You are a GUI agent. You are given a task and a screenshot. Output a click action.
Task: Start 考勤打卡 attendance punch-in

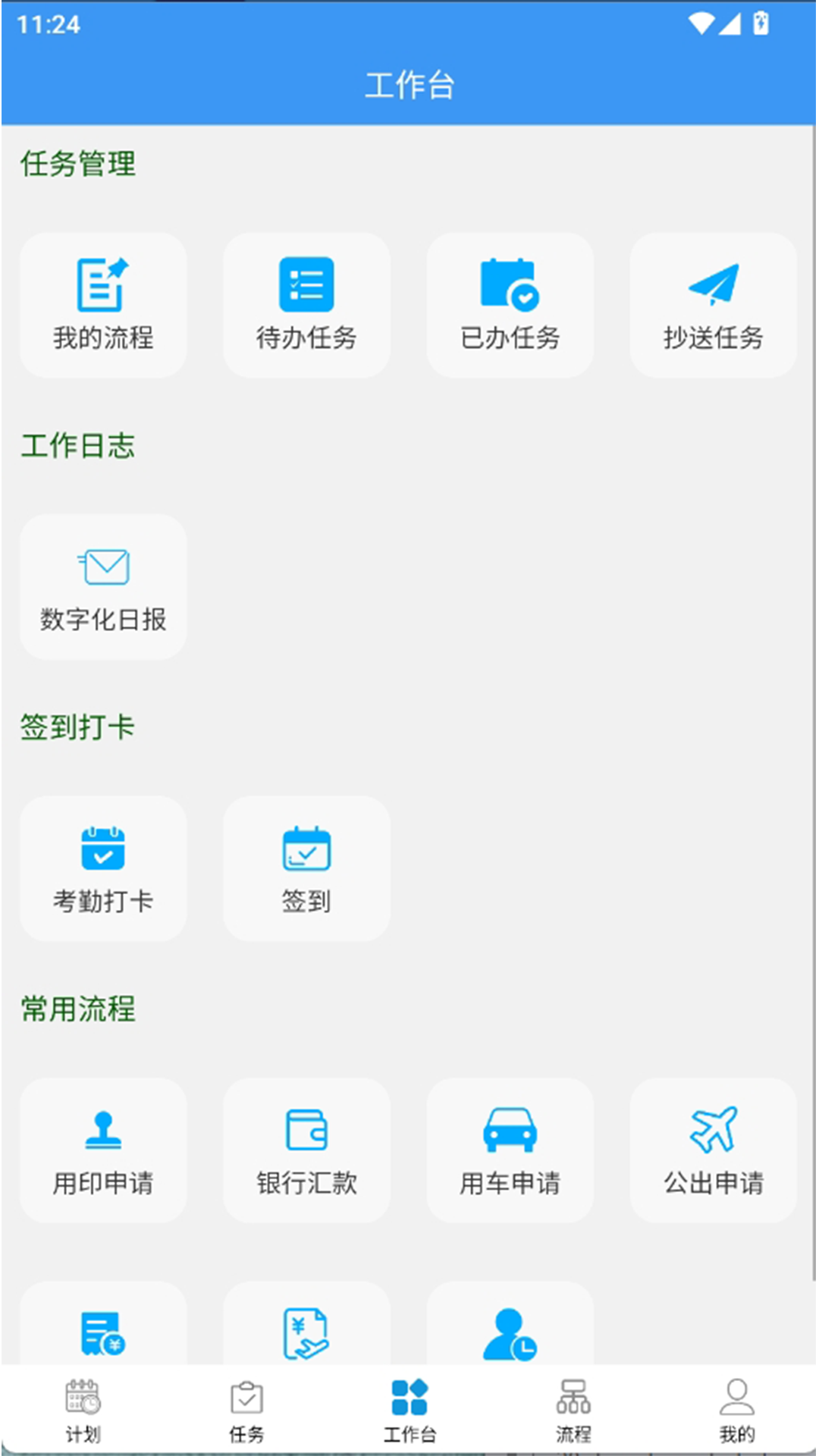click(102, 867)
